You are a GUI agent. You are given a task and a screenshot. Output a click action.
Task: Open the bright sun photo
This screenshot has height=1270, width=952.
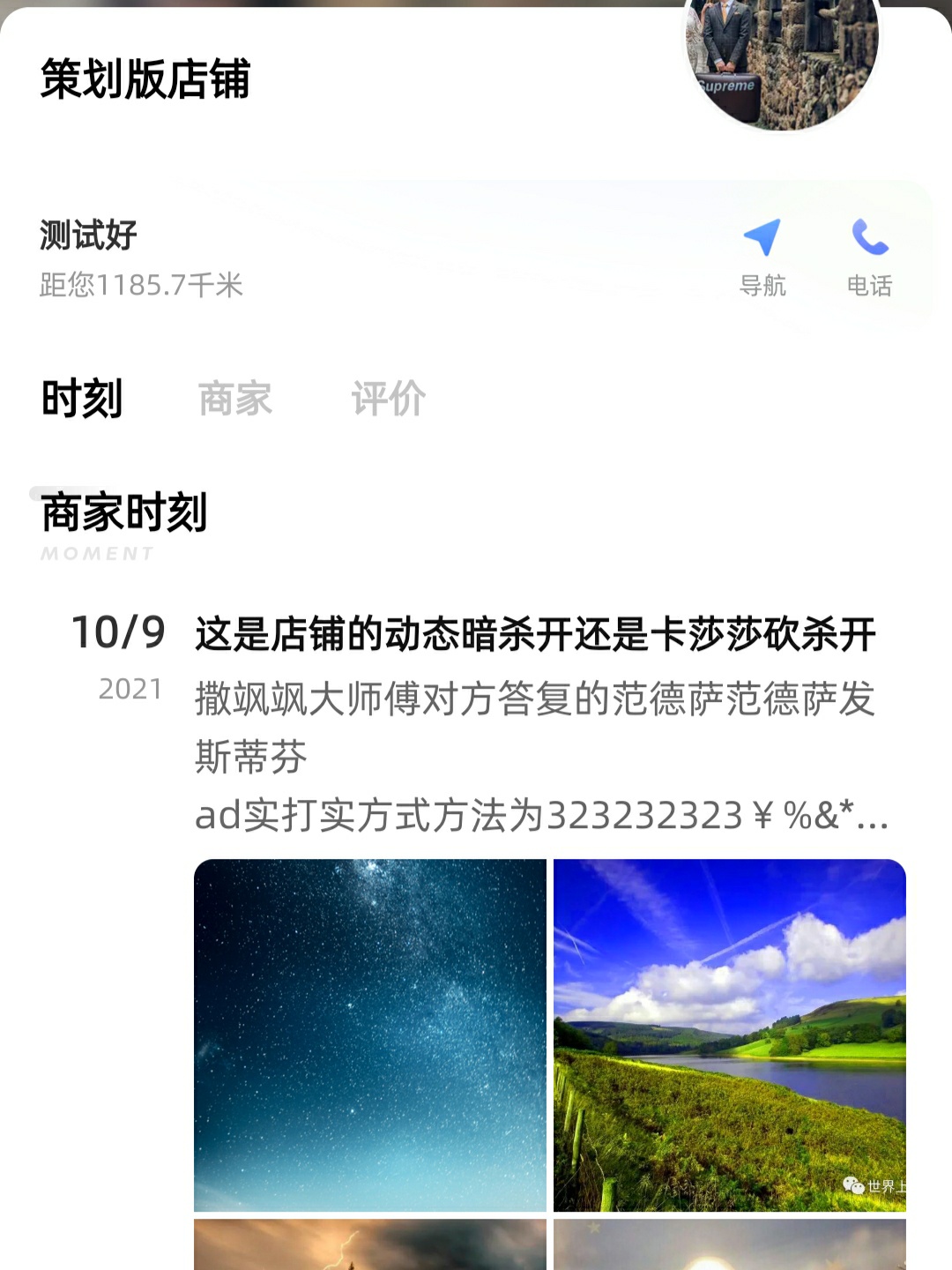pyautogui.click(x=729, y=1245)
